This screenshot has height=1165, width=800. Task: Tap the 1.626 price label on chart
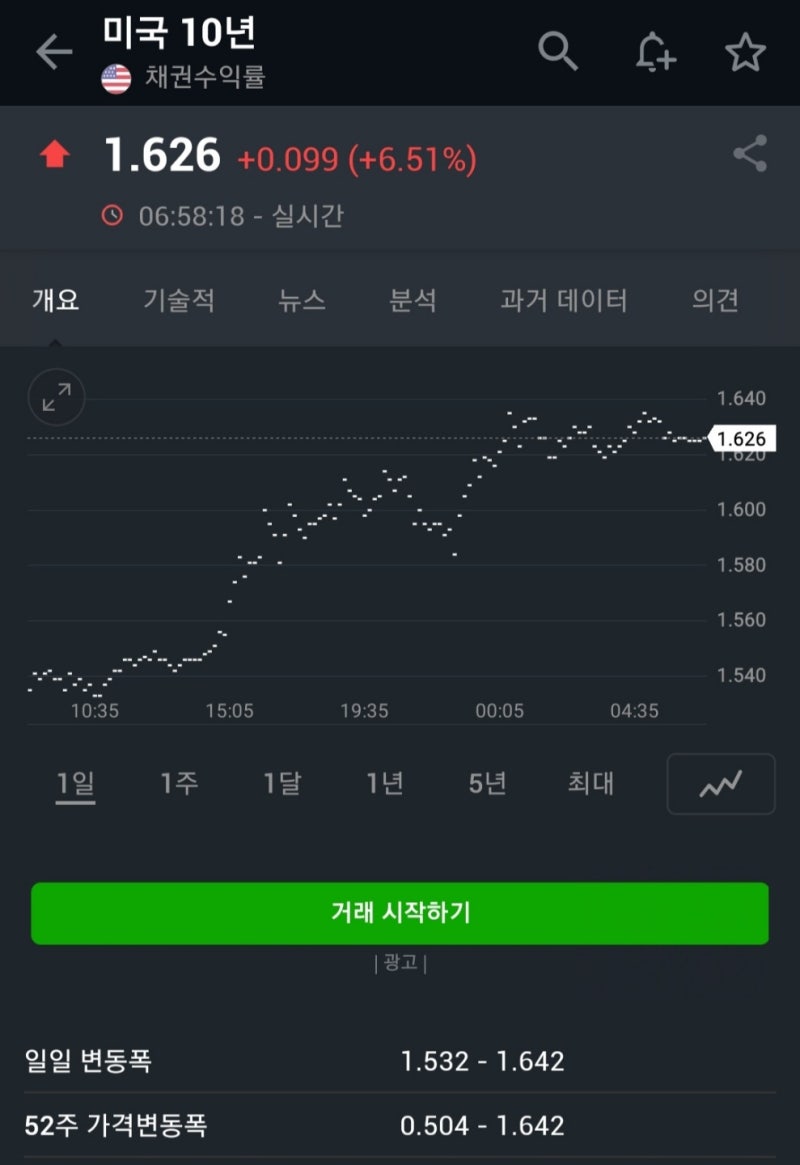742,438
